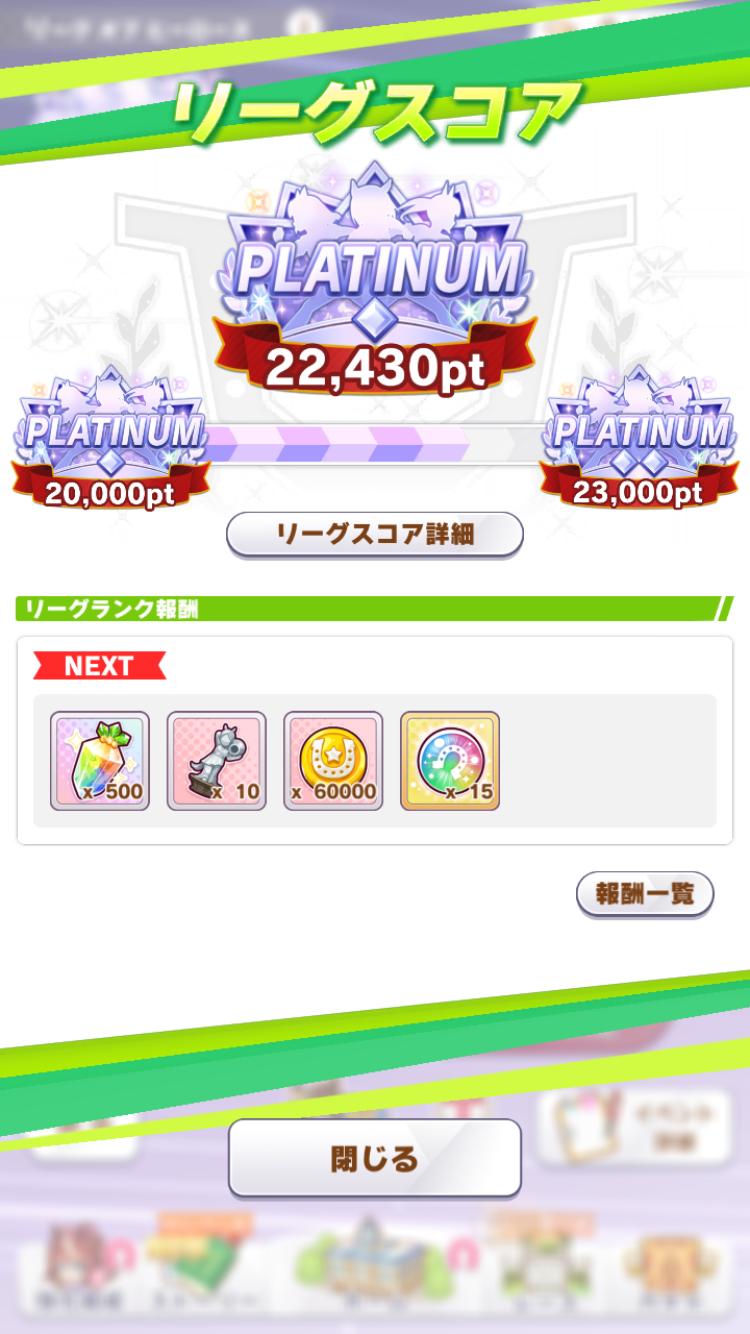Tap the gold coin x60000 reward
Viewport: 750px width, 1334px height.
(x=333, y=761)
